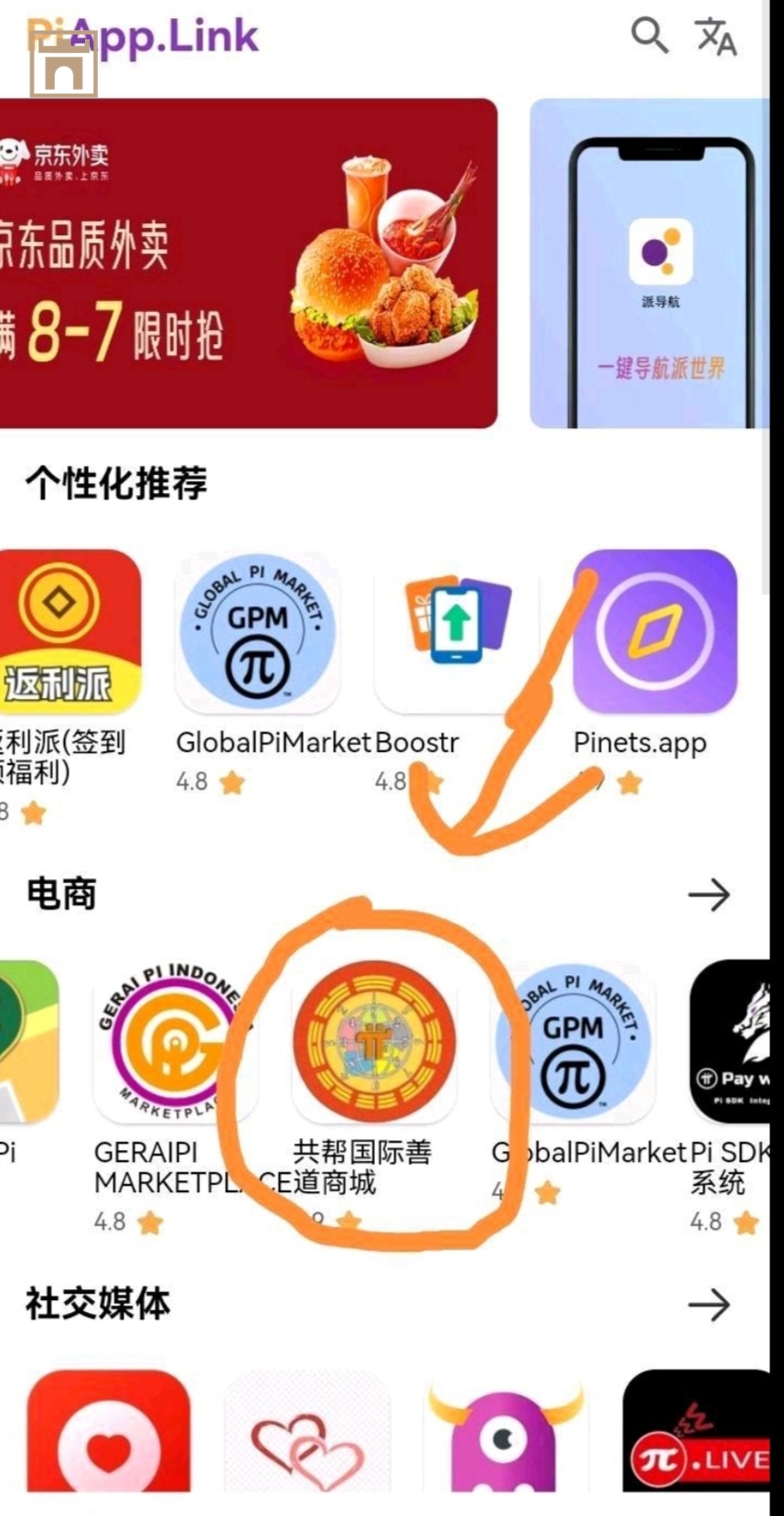Open 共帮国际善道商城 app
Screen dimensions: 784x1516
pos(373,1041)
